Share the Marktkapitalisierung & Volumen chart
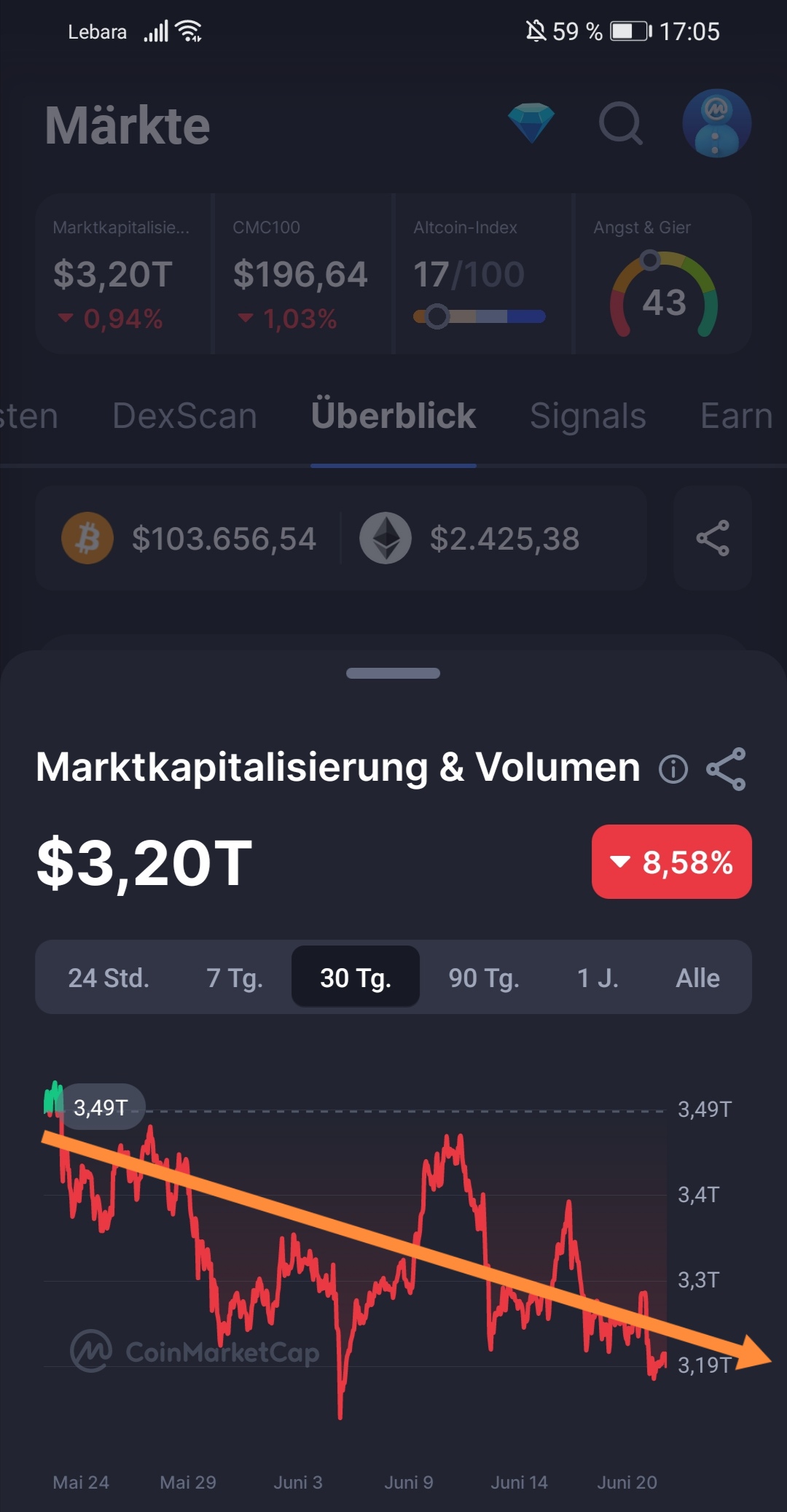The width and height of the screenshot is (787, 1512). [727, 768]
